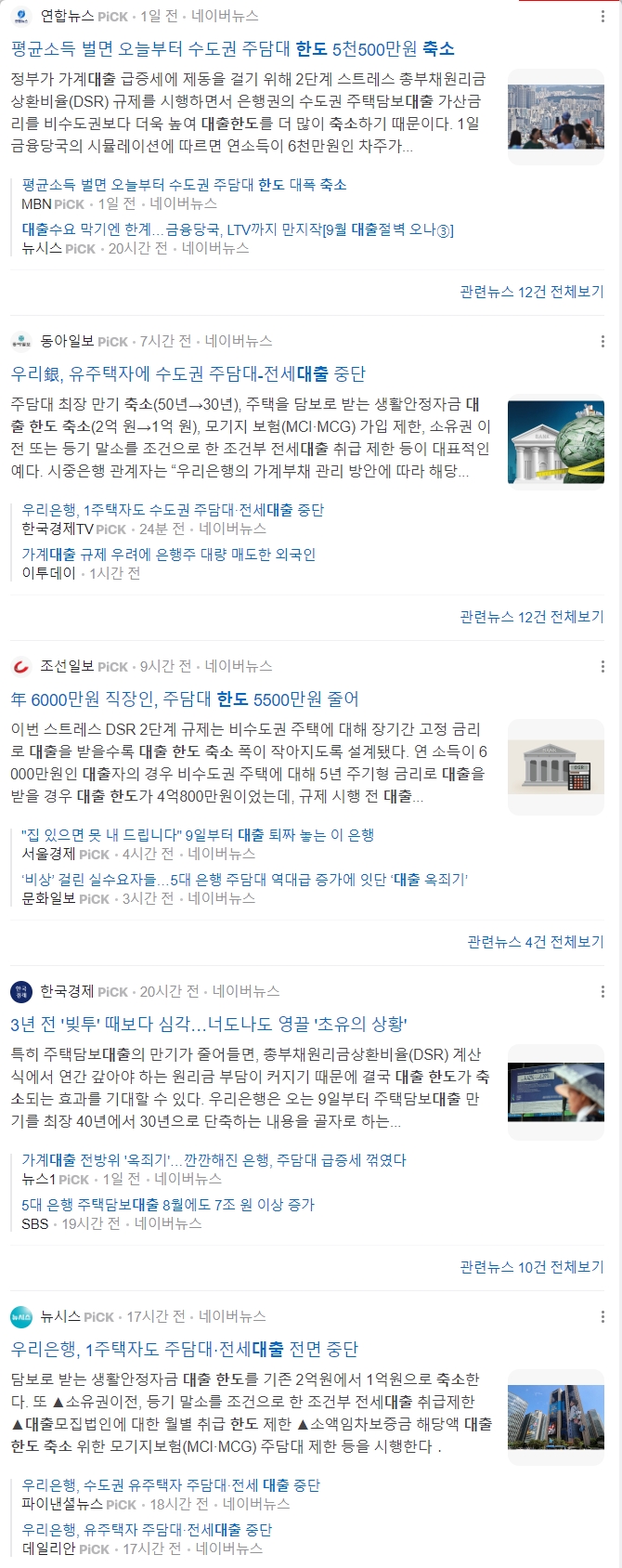
Task: Open 서울경제 article '집 있으면 못 내 드립니다'
Action: point(198,835)
